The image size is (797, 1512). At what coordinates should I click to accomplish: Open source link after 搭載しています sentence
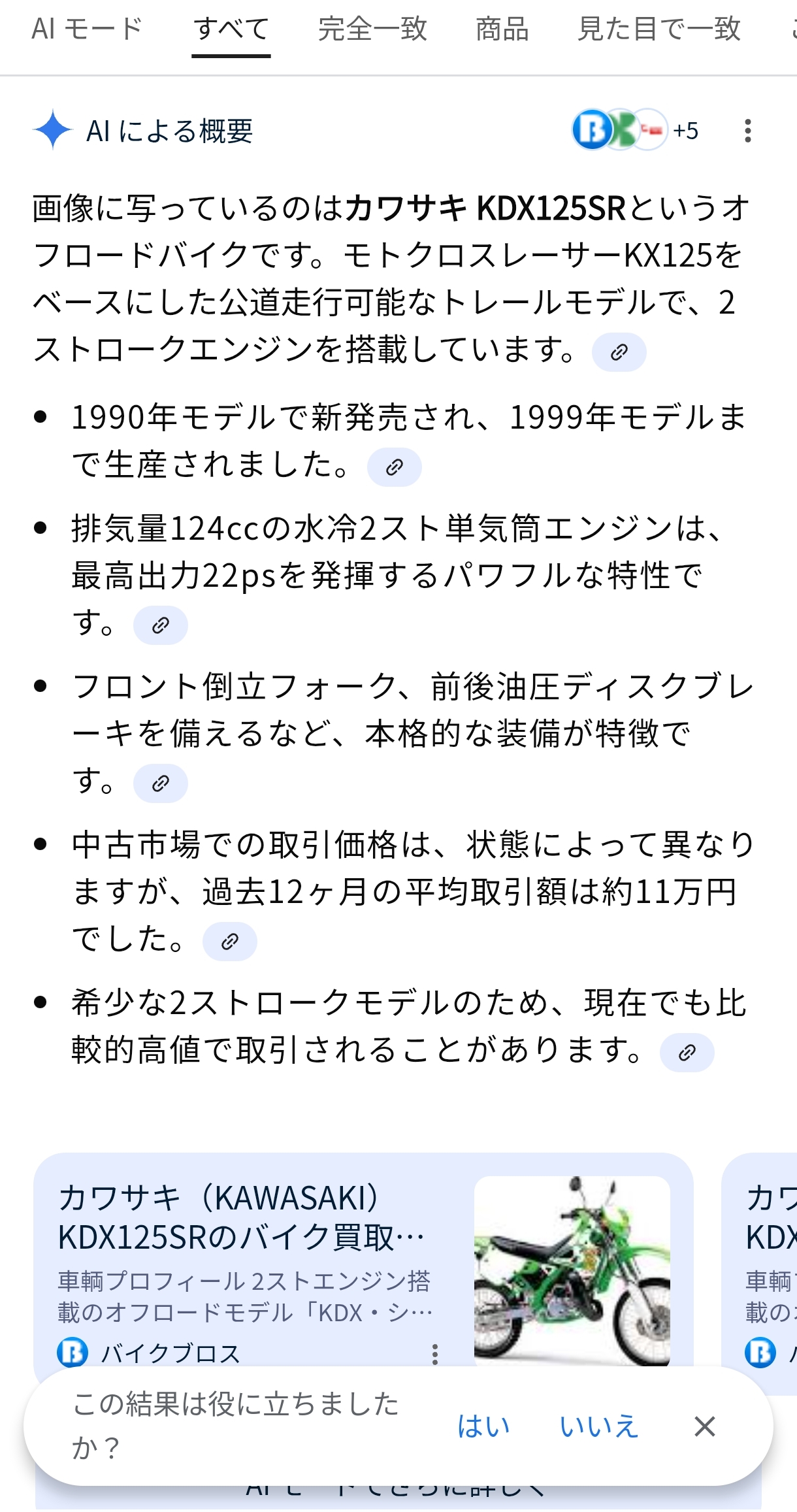[619, 352]
